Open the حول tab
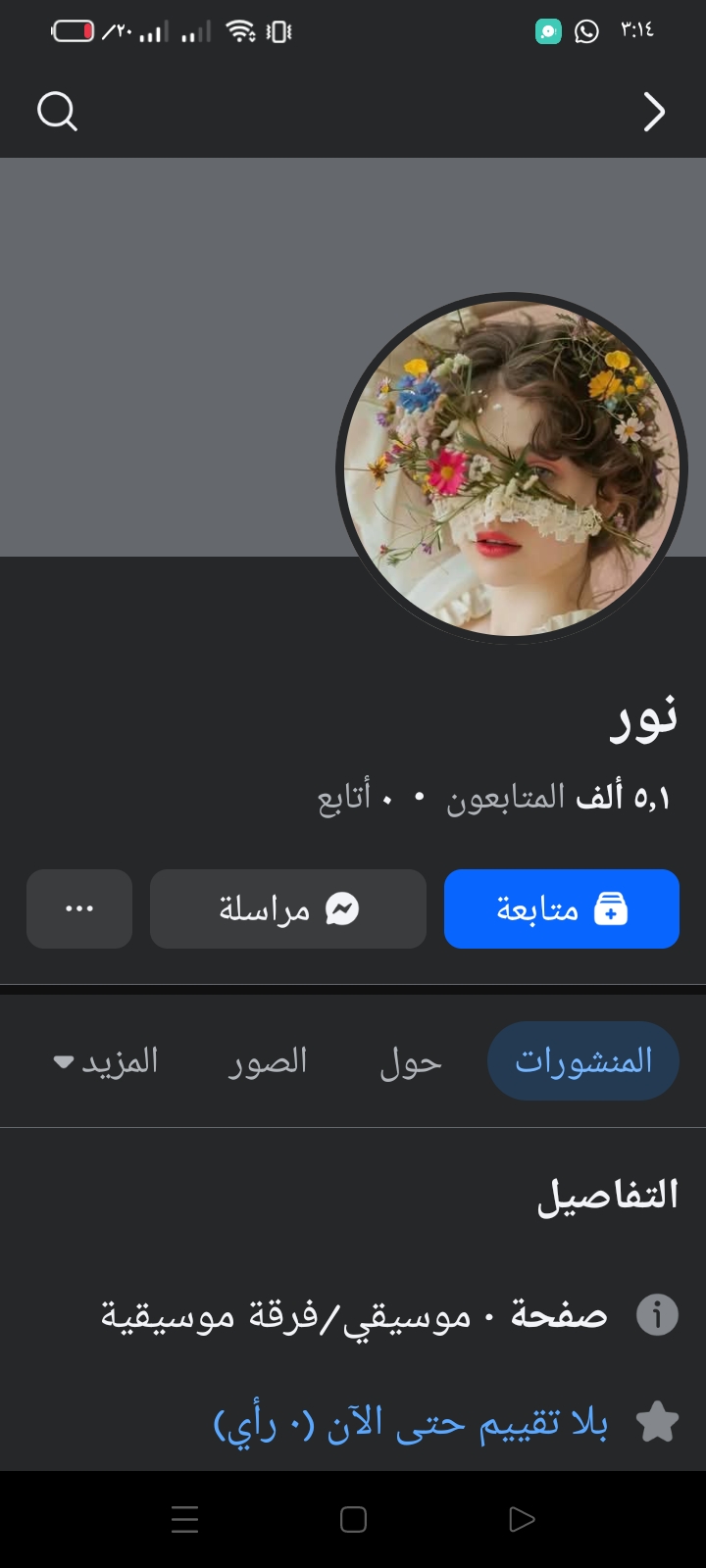The image size is (706, 1568). pos(411,1060)
